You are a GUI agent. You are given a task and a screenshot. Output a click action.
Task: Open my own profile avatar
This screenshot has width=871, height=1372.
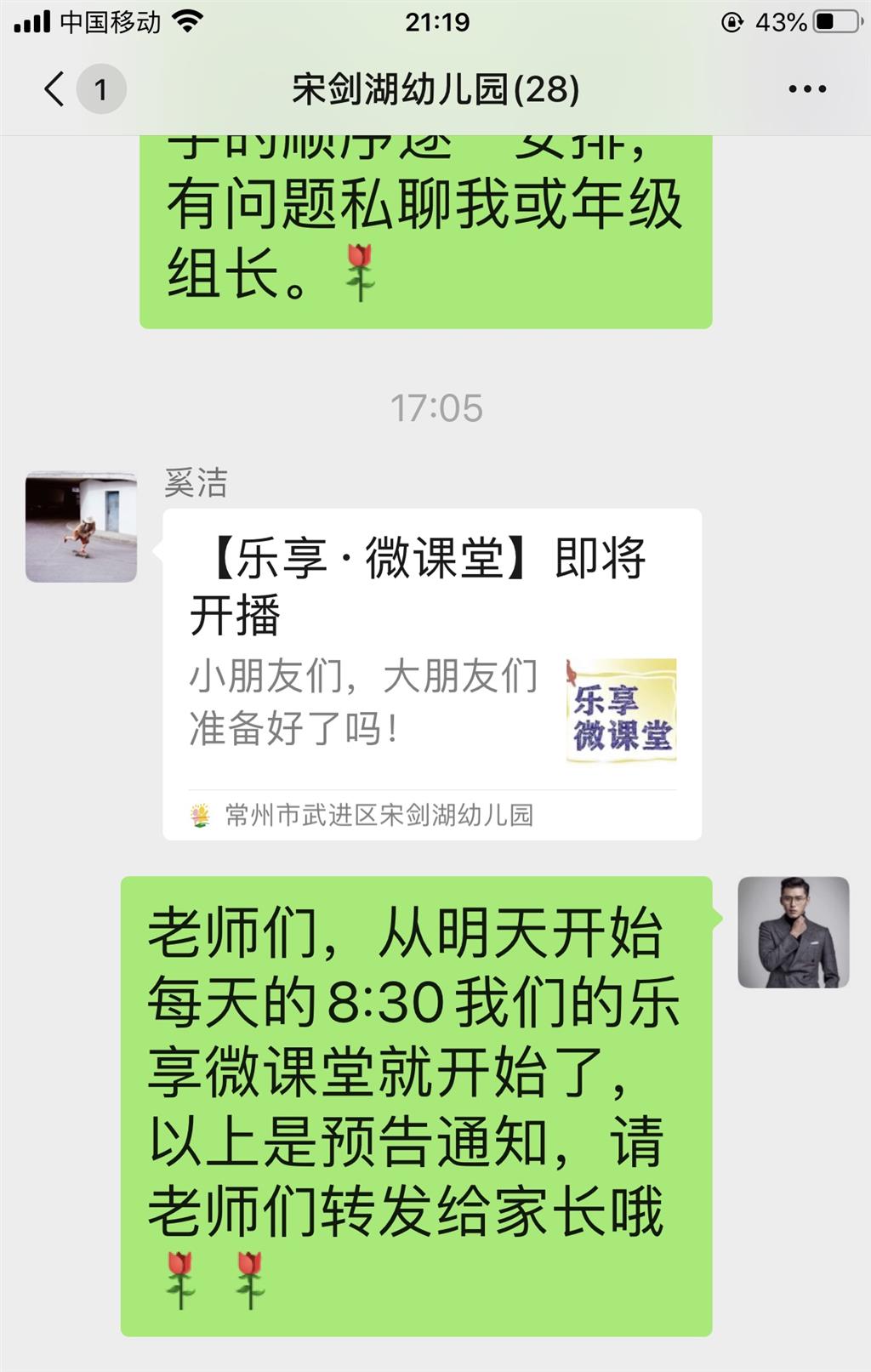pyautogui.click(x=793, y=932)
